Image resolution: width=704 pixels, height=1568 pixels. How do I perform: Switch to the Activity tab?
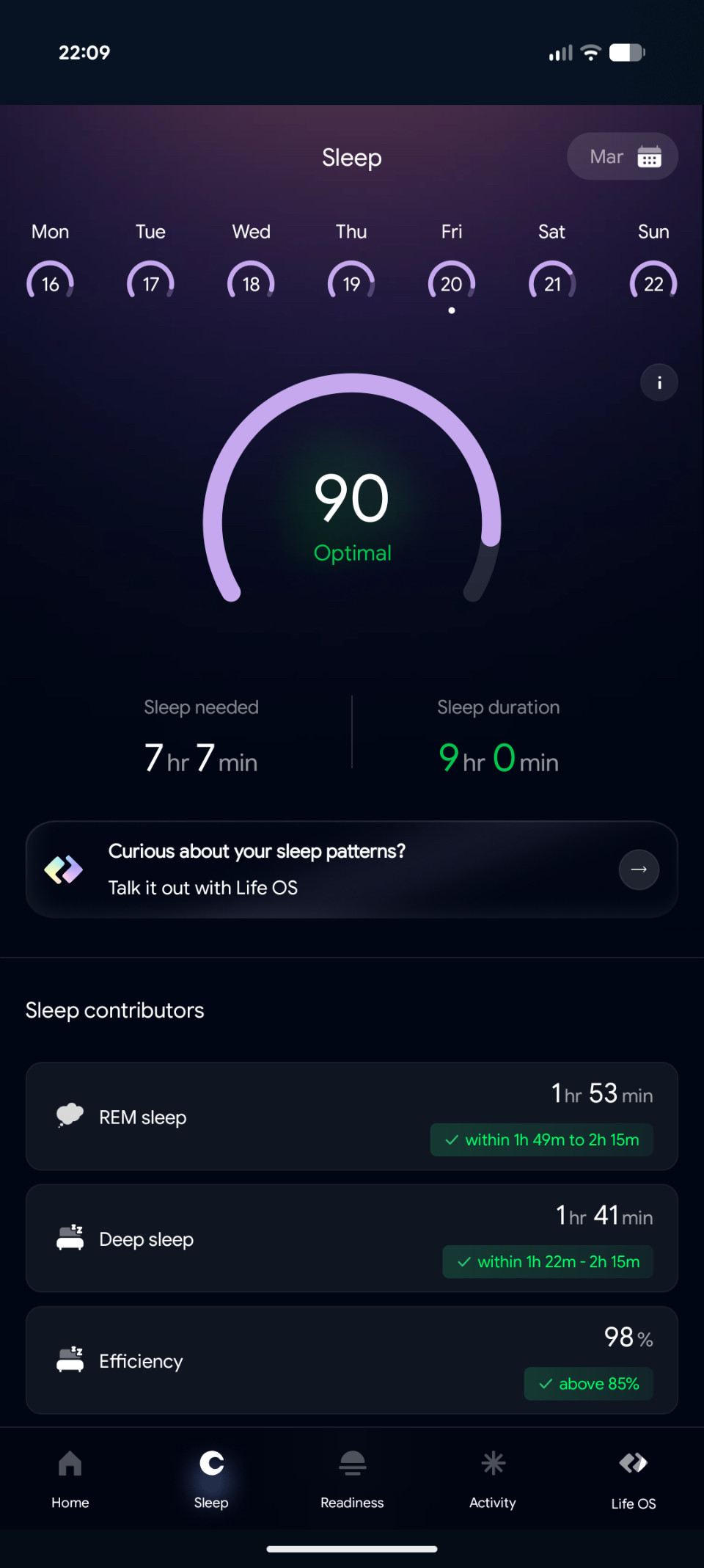coord(493,1478)
